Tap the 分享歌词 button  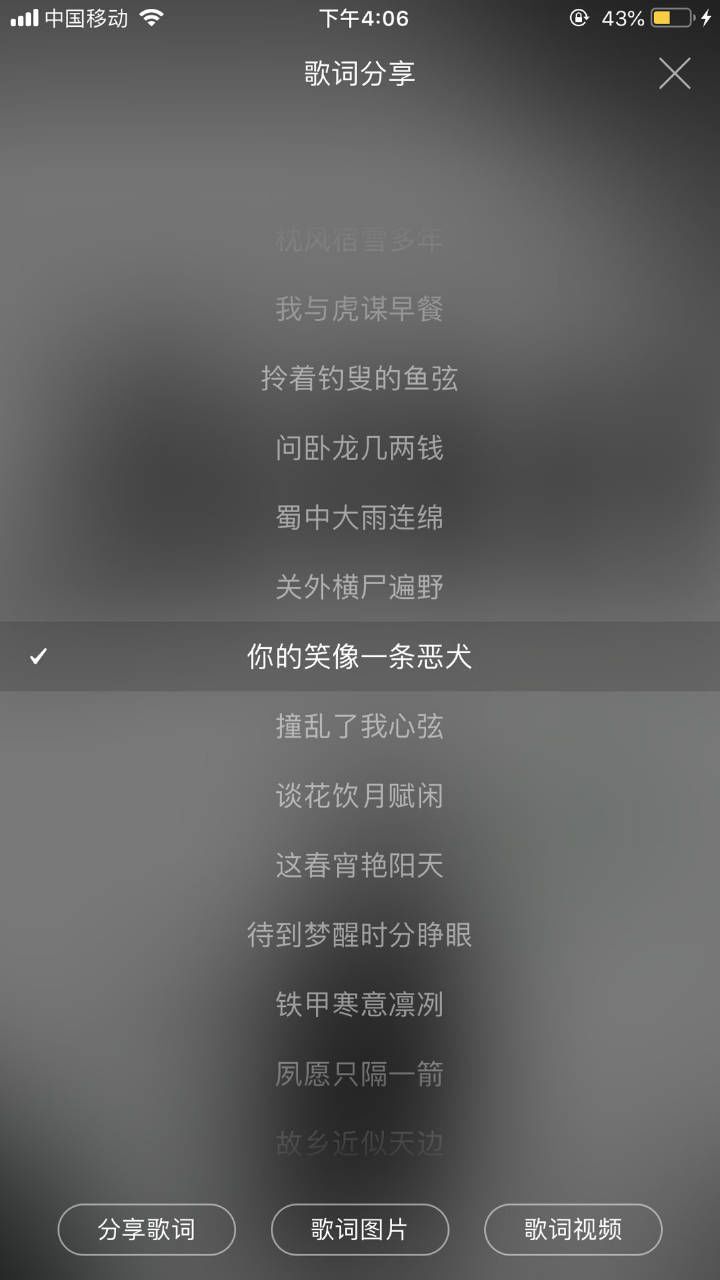point(147,1229)
